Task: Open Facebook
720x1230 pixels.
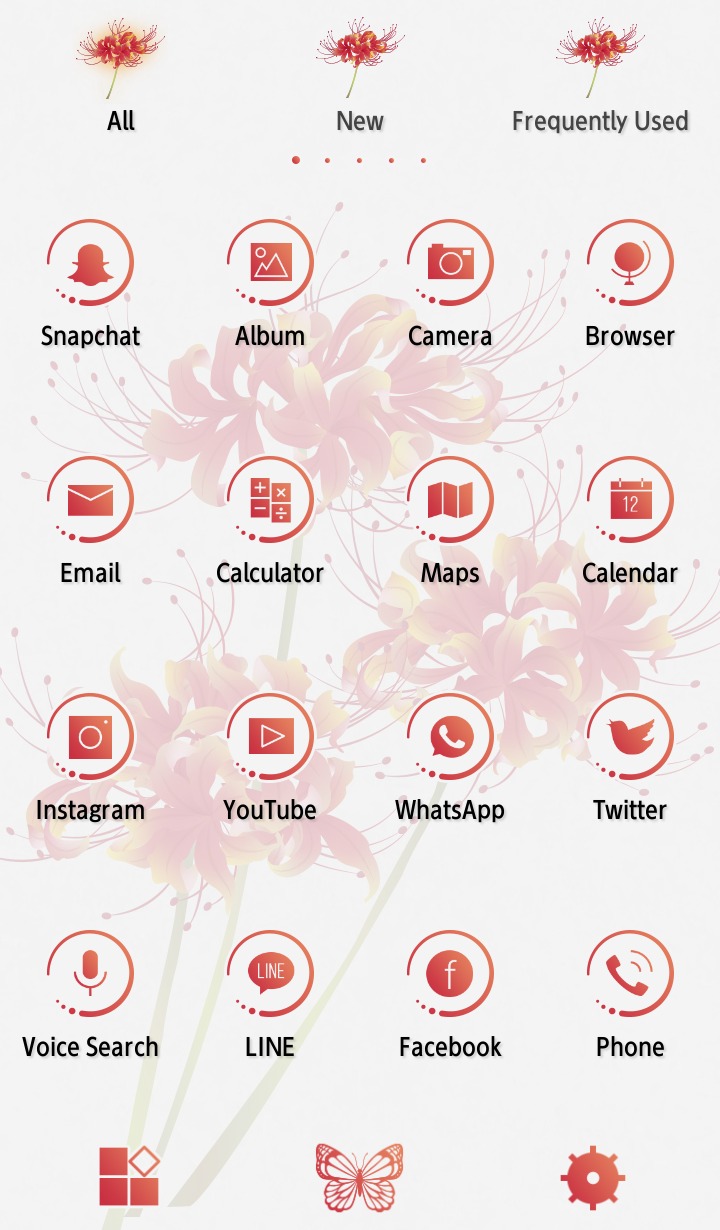Action: tap(450, 974)
